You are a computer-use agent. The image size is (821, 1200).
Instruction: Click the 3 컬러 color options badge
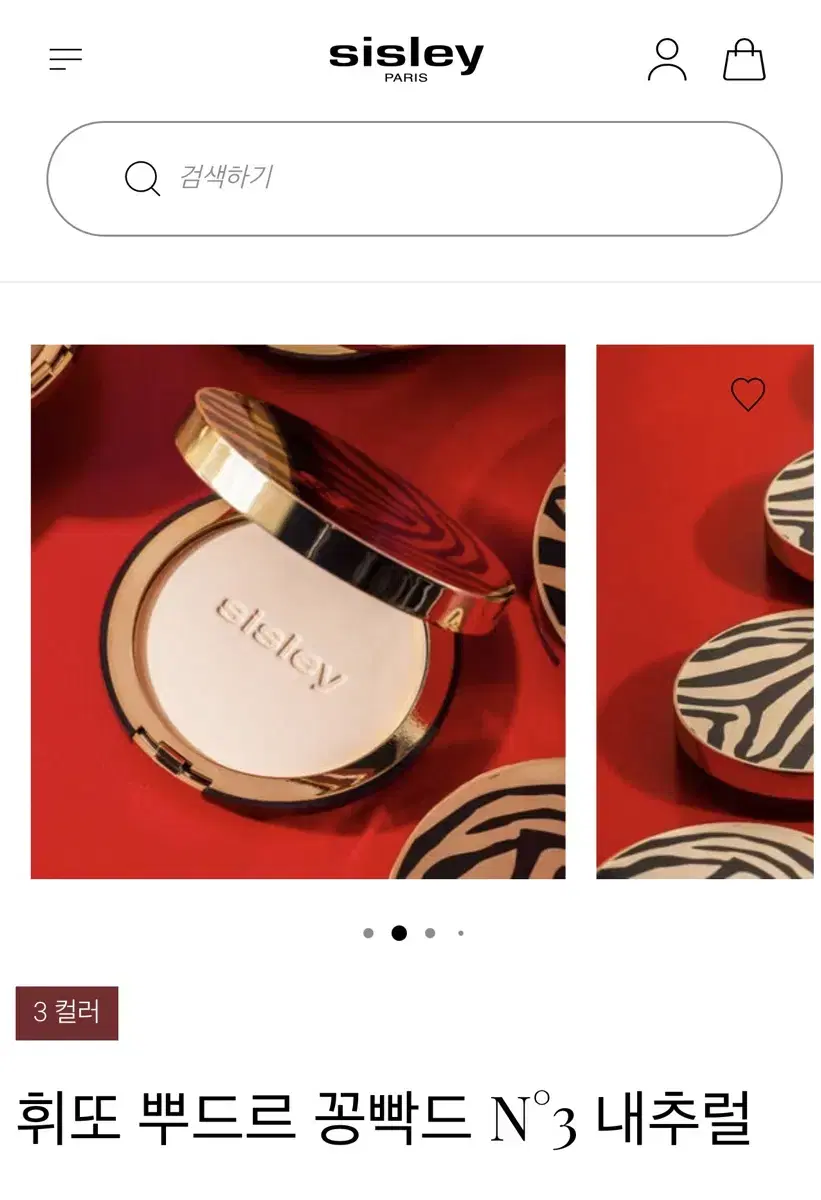click(67, 1012)
